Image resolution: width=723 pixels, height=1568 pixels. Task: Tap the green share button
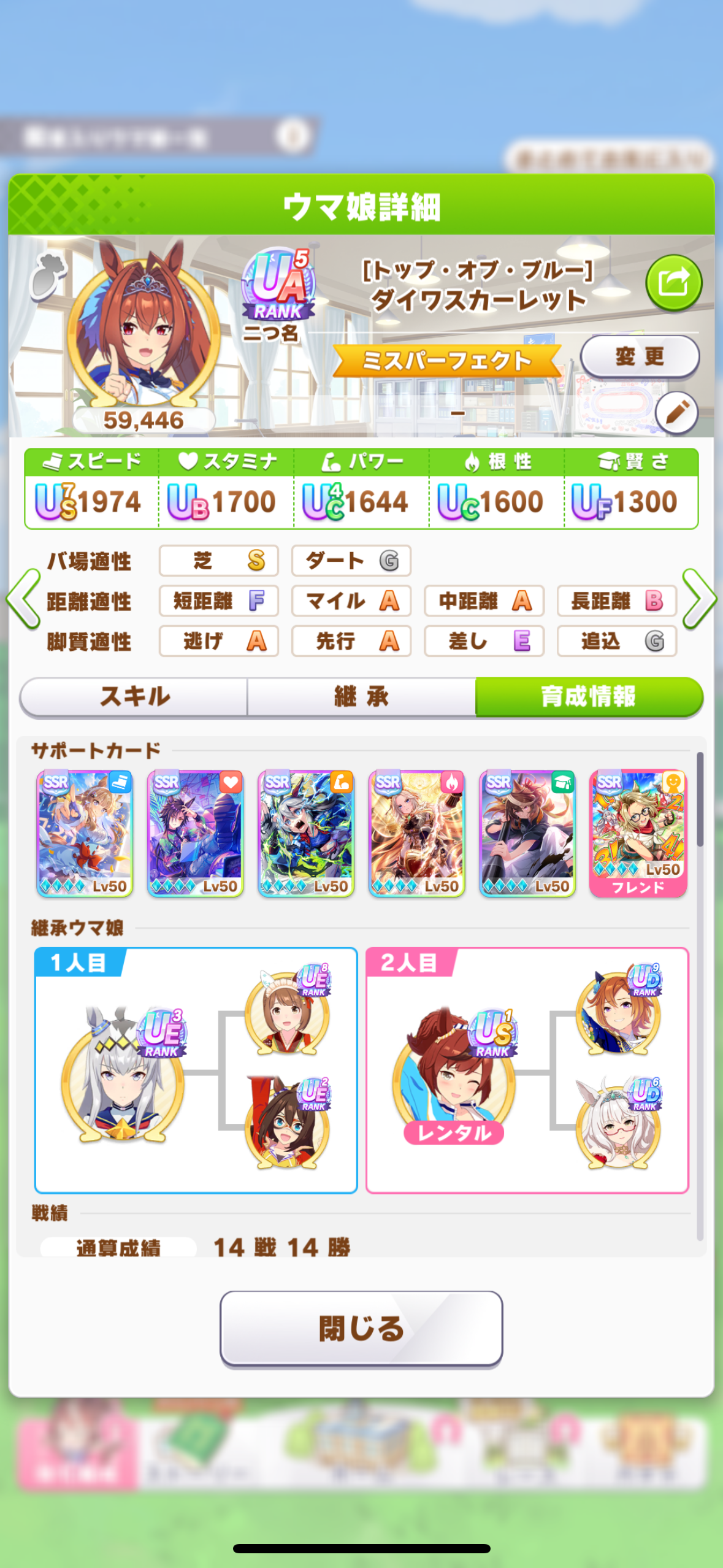click(x=673, y=283)
